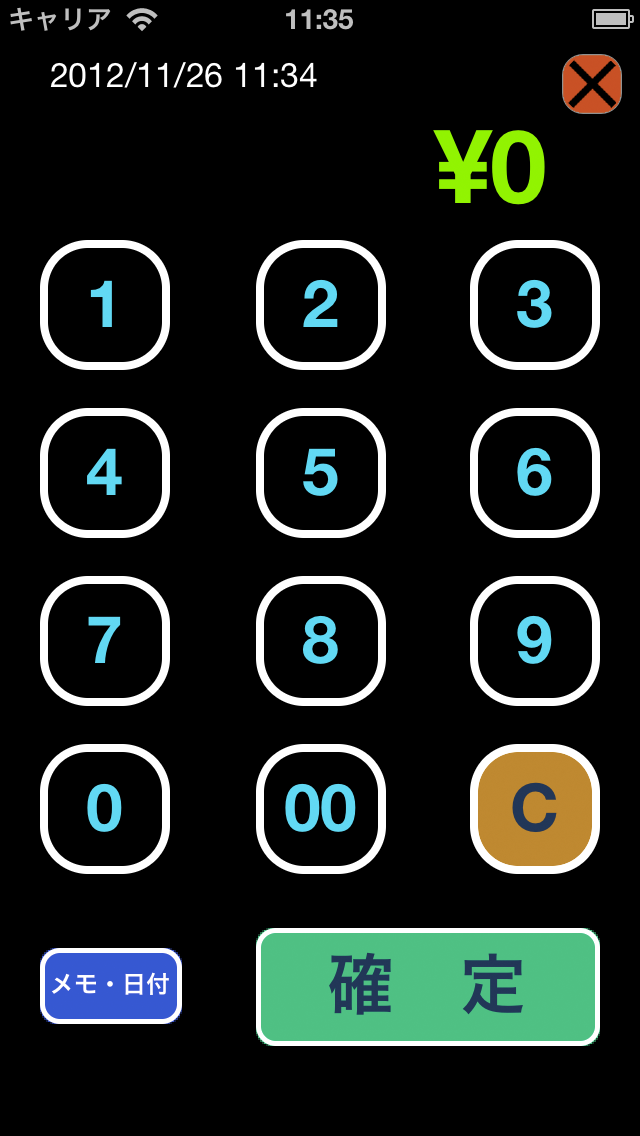The width and height of the screenshot is (640, 1136).
Task: Enter the number 5
Action: point(320,473)
